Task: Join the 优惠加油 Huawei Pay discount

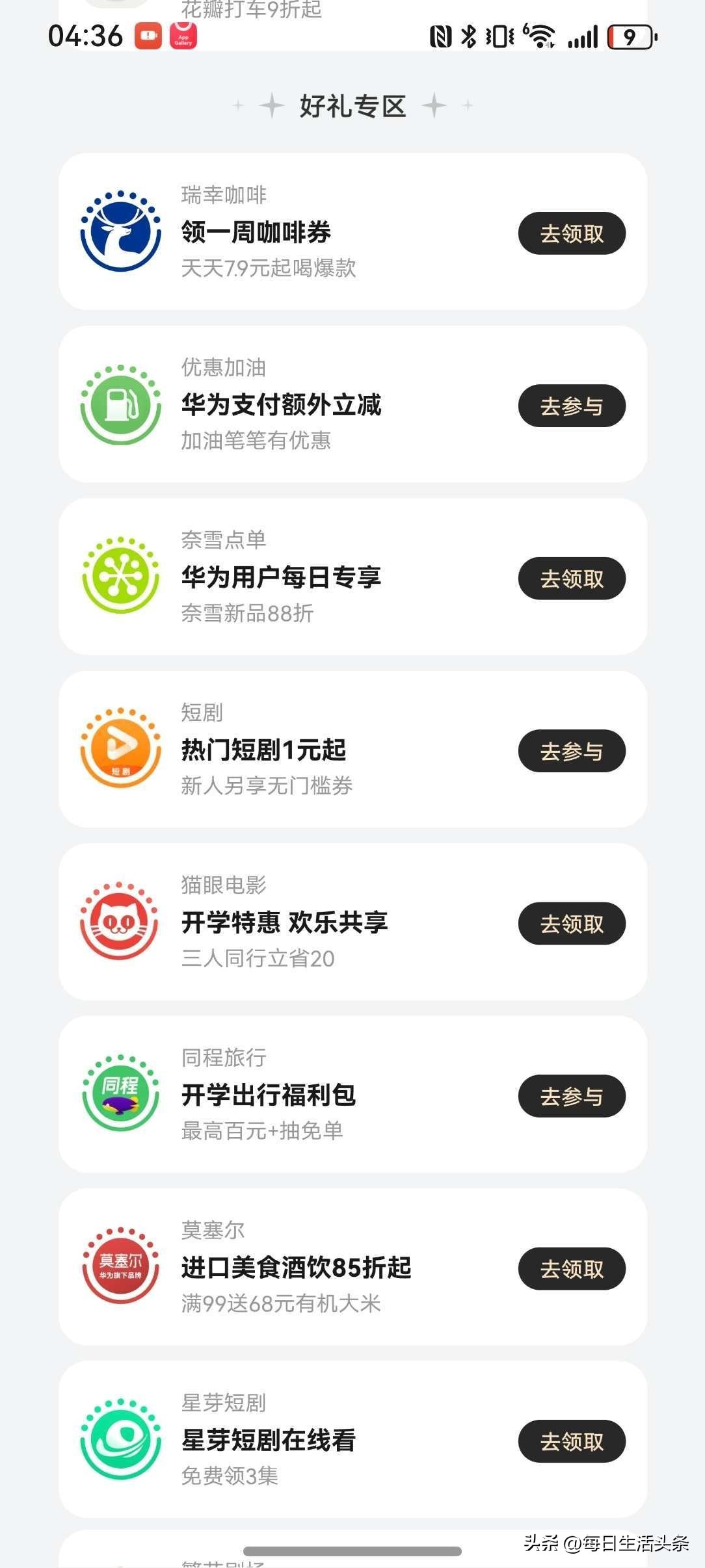Action: click(572, 406)
